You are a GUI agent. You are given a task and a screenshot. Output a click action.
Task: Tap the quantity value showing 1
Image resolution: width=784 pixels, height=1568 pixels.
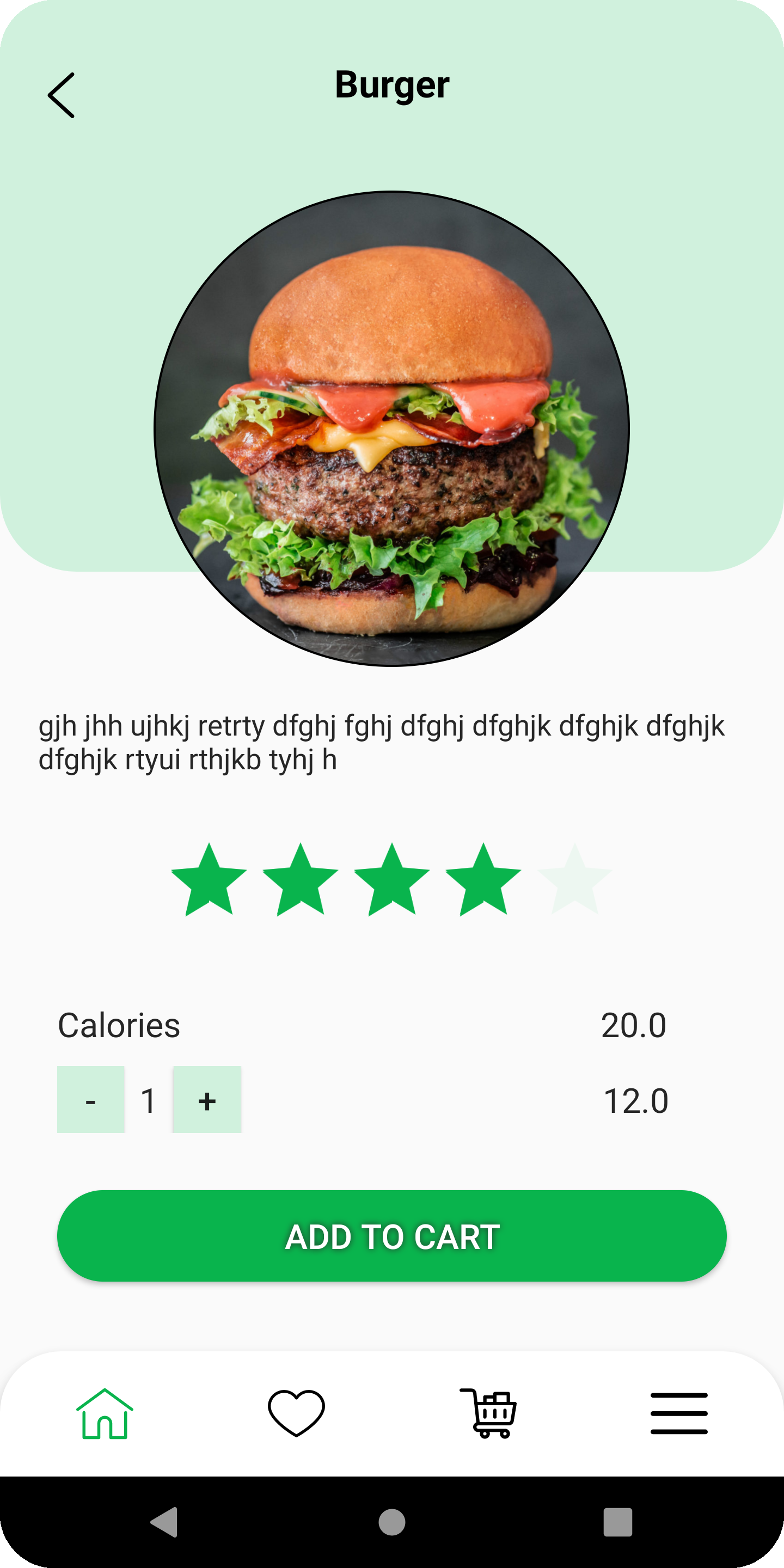point(149,1099)
